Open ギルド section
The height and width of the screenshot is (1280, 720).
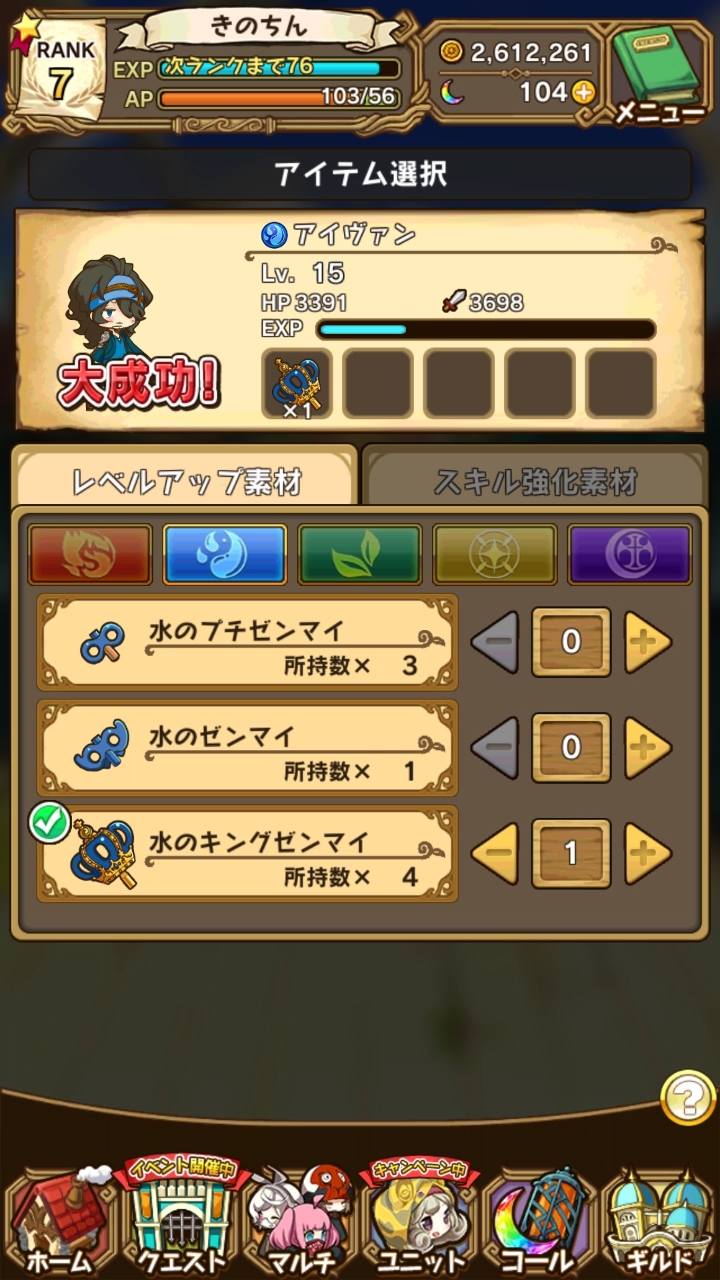(x=660, y=1225)
